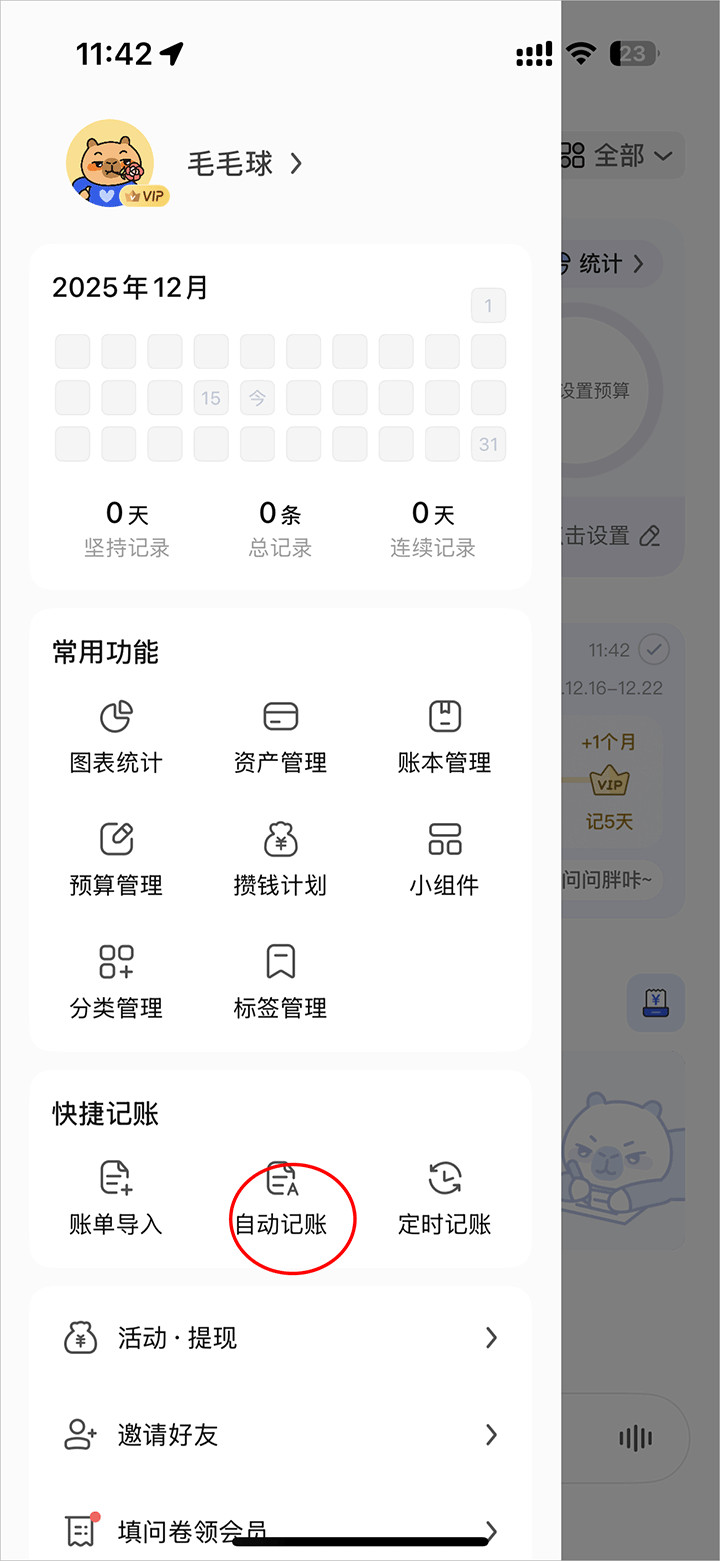
Task: Expand 毛毛球 profile details
Action: tap(240, 164)
